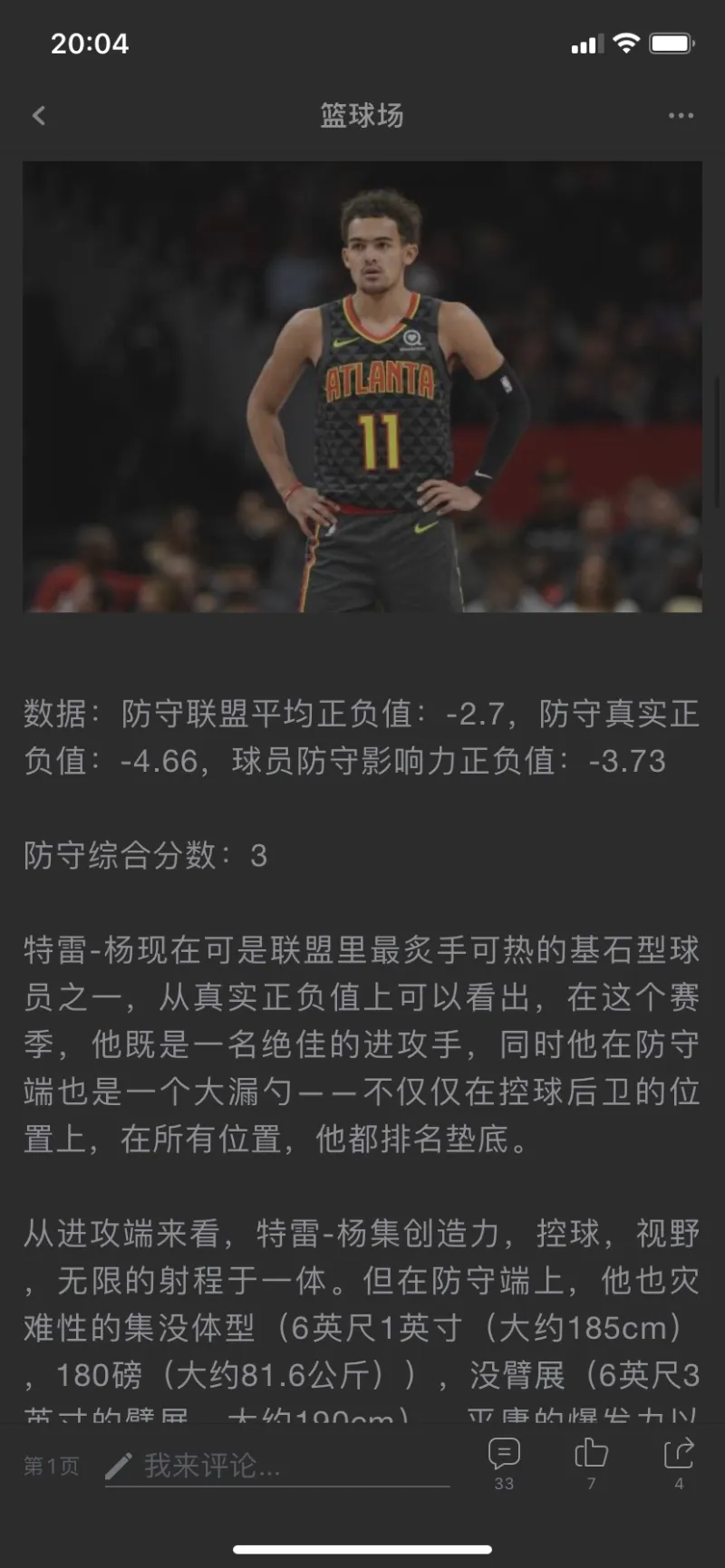Tap the comment count number 33
725x1568 pixels.
(x=502, y=1484)
